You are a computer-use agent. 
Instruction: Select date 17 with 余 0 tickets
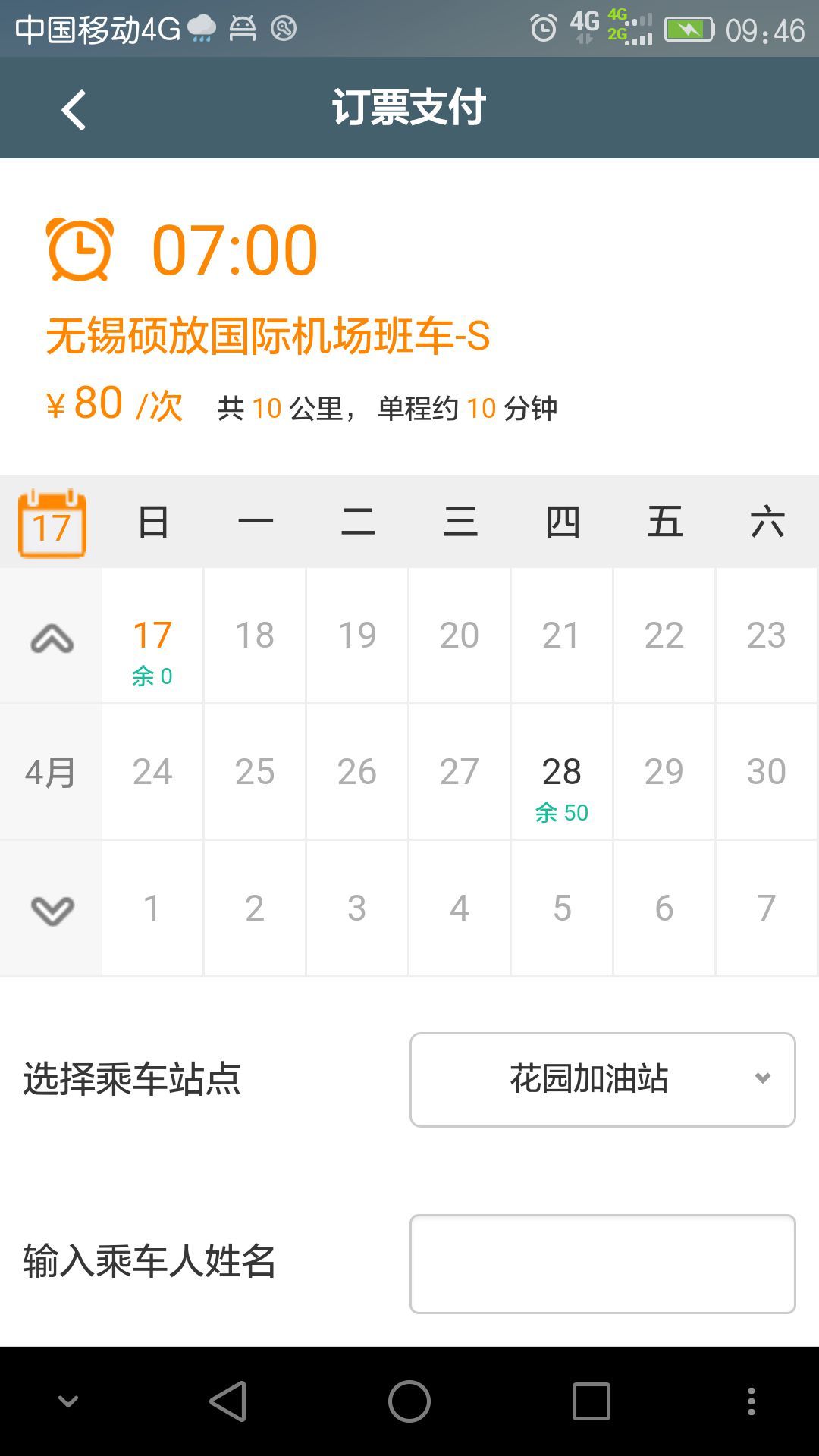152,635
